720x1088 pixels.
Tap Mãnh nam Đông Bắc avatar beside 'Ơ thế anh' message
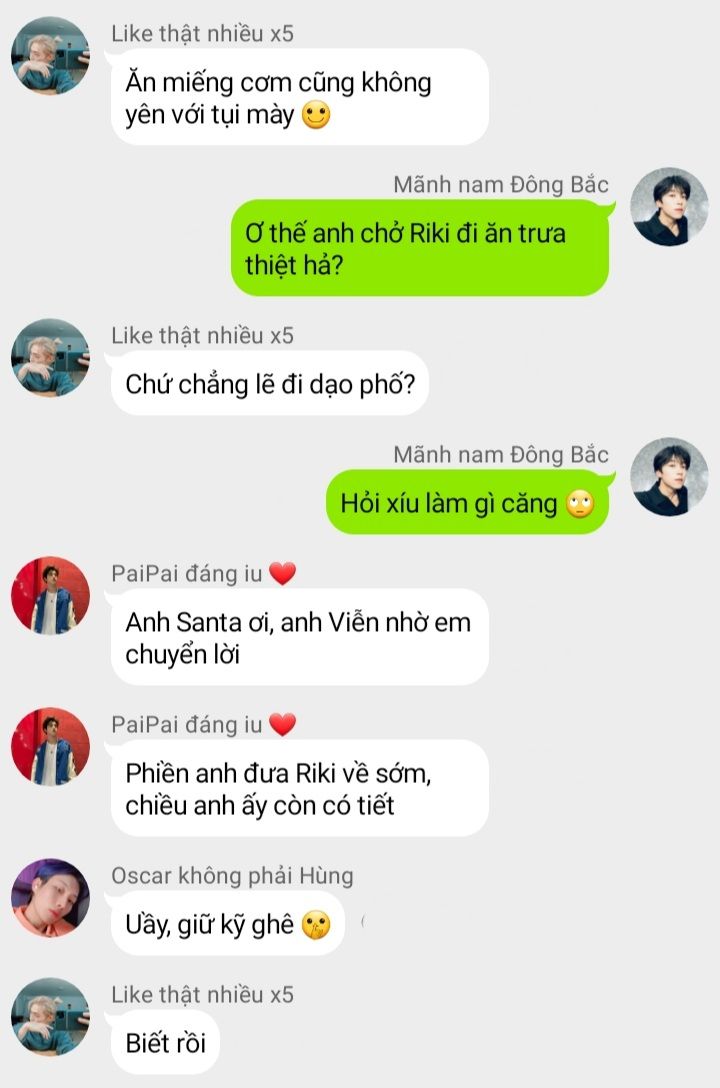tap(671, 207)
